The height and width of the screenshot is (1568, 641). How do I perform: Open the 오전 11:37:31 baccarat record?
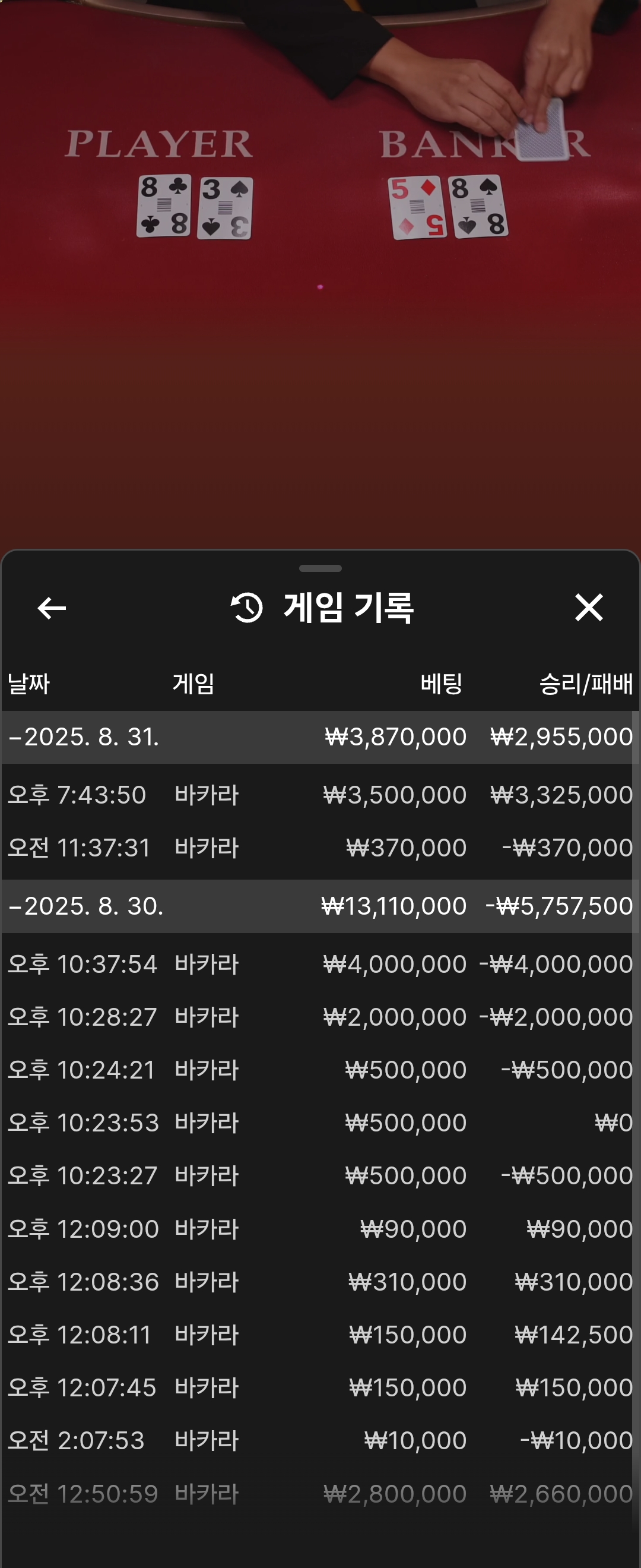coord(320,848)
